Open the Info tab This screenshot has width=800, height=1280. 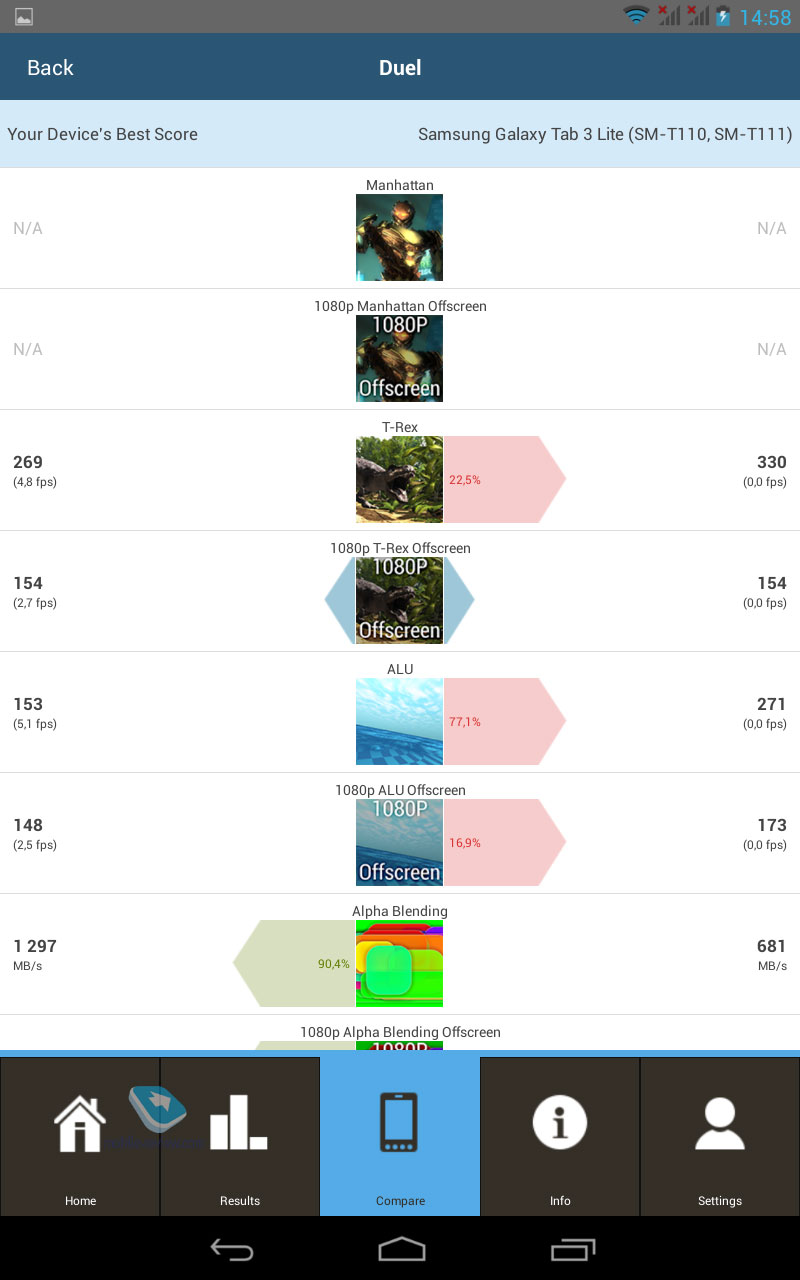[560, 1136]
